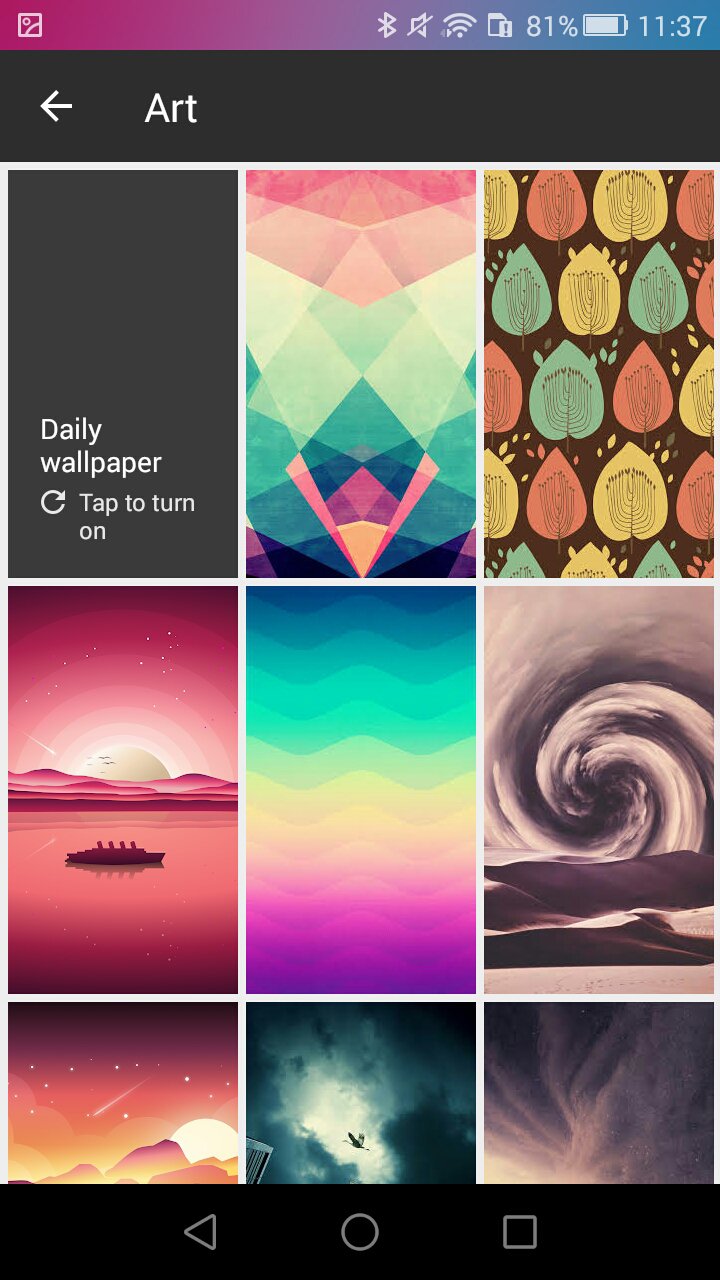Select the dark teal clouds bird wallpaper
The image size is (720, 1280).
coord(360,1092)
